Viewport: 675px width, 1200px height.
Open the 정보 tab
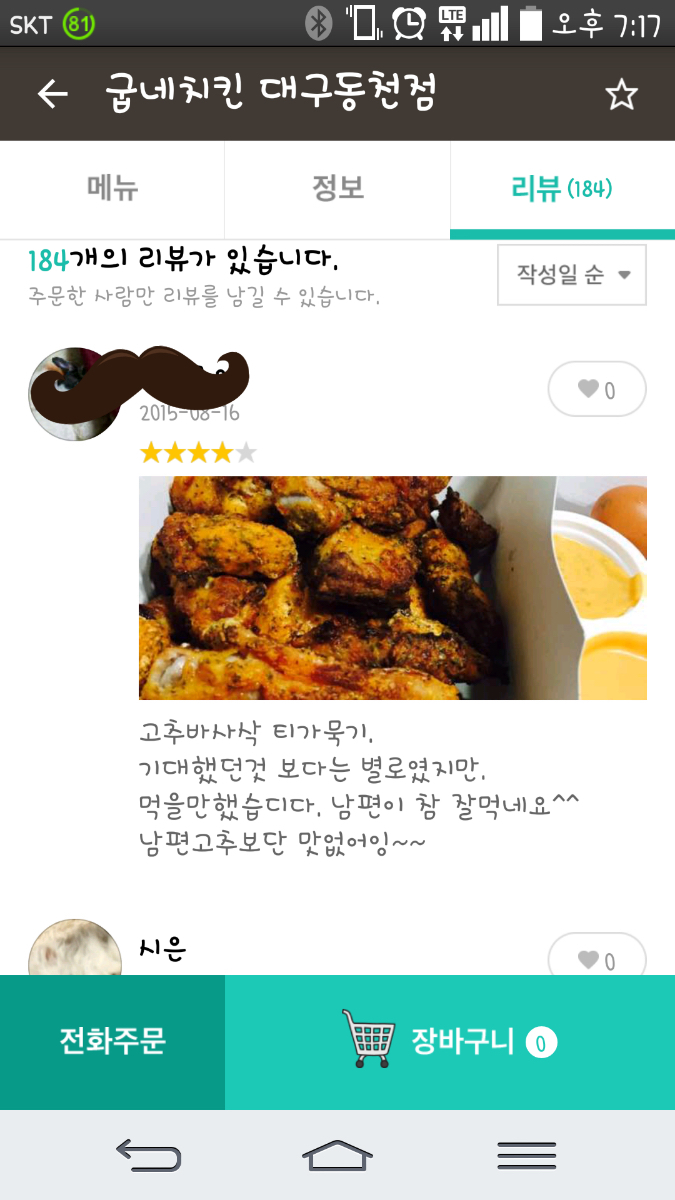[x=337, y=189]
